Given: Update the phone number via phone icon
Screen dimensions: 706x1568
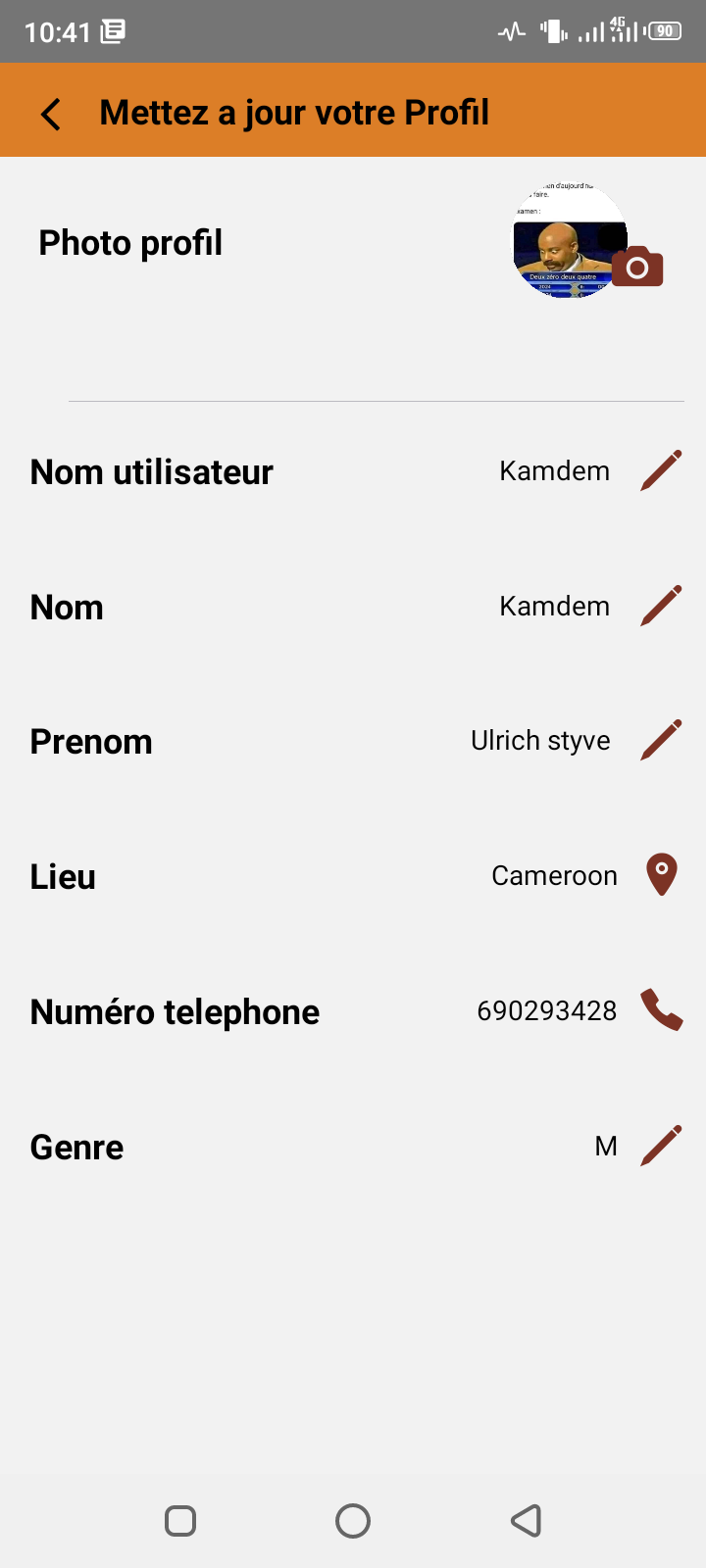Looking at the screenshot, I should point(662,1010).
